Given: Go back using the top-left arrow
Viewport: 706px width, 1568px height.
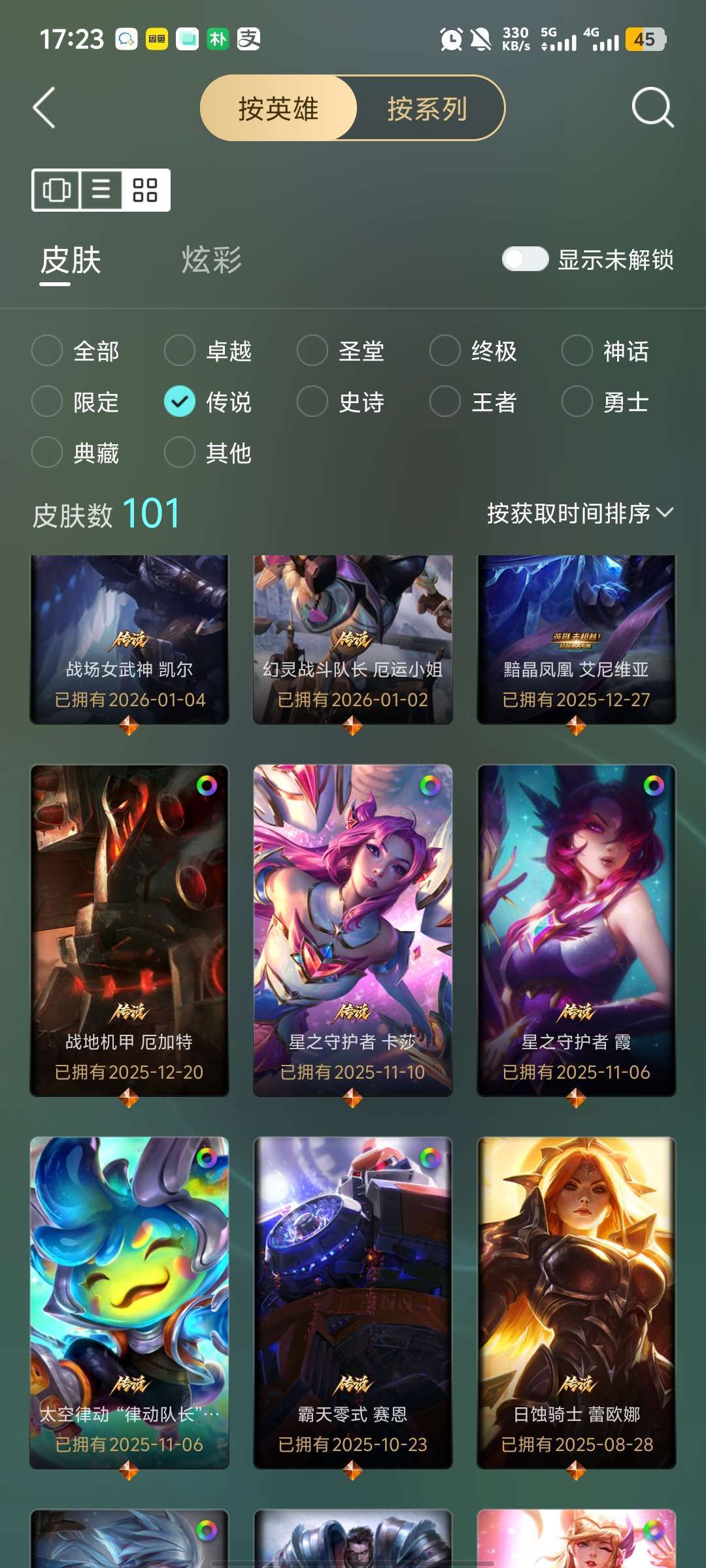Looking at the screenshot, I should point(44,108).
